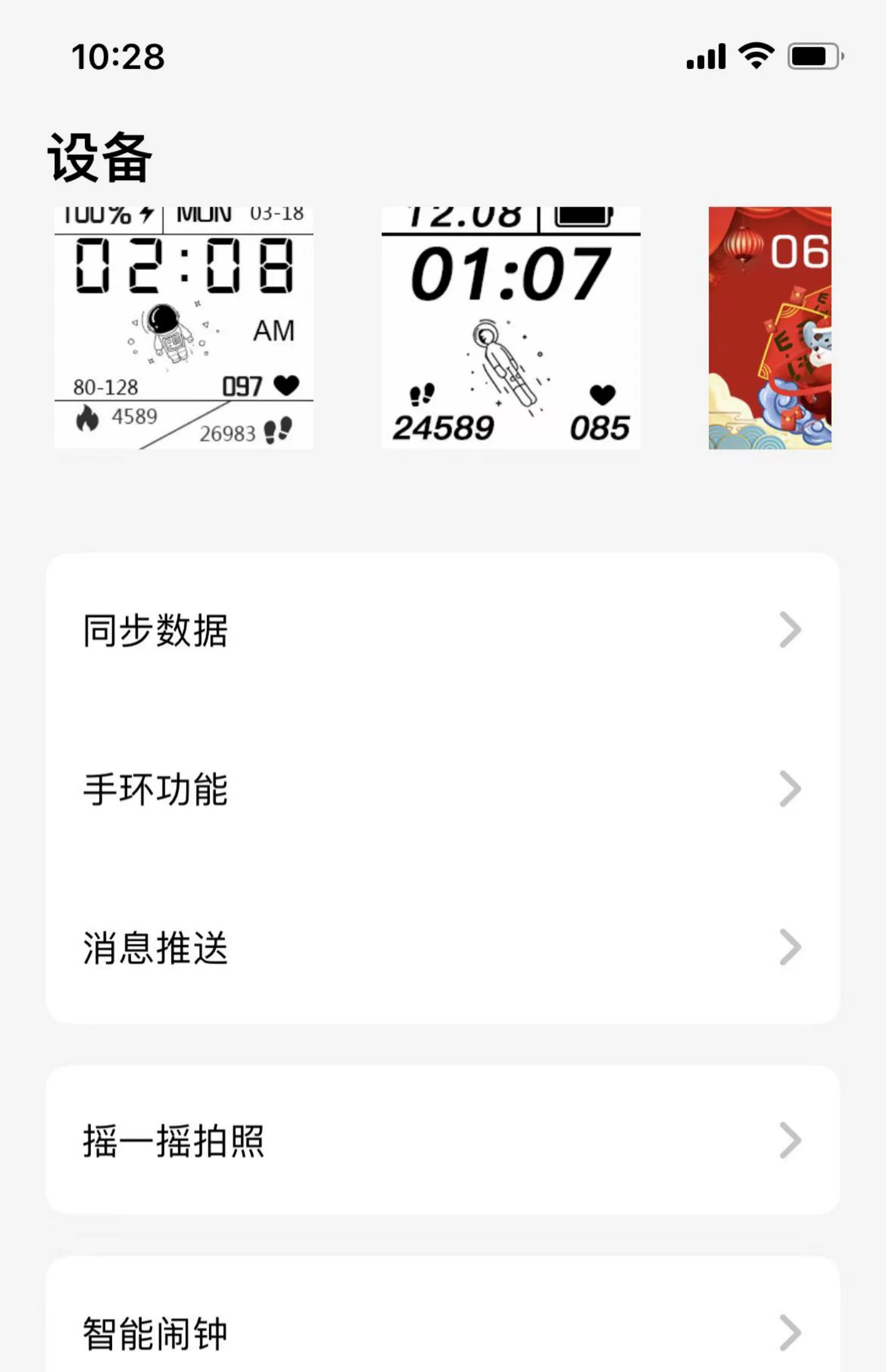This screenshot has width=886, height=1372.
Task: Open the 手环功能 bracelet functions row
Action: [x=443, y=789]
